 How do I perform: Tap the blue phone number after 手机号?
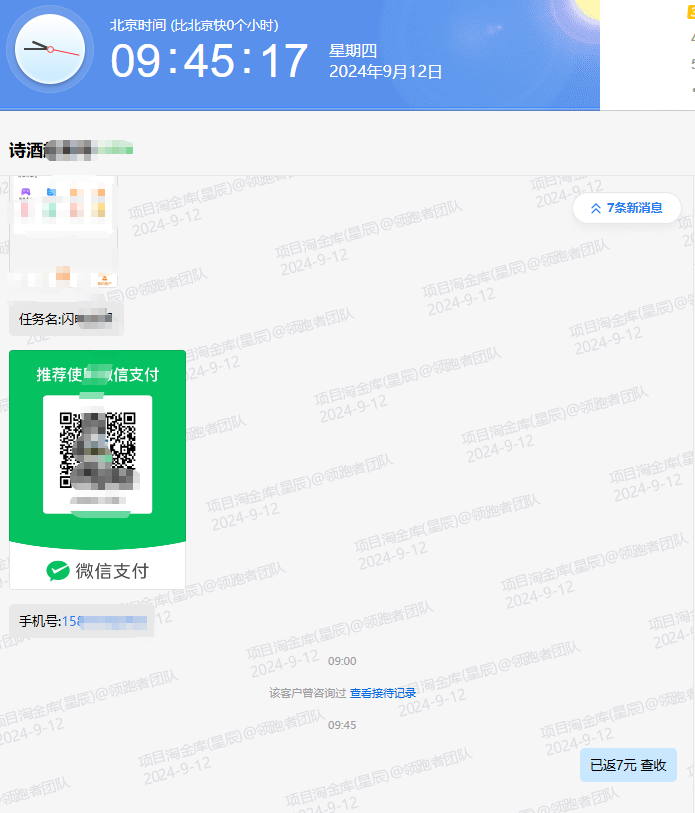(x=104, y=622)
